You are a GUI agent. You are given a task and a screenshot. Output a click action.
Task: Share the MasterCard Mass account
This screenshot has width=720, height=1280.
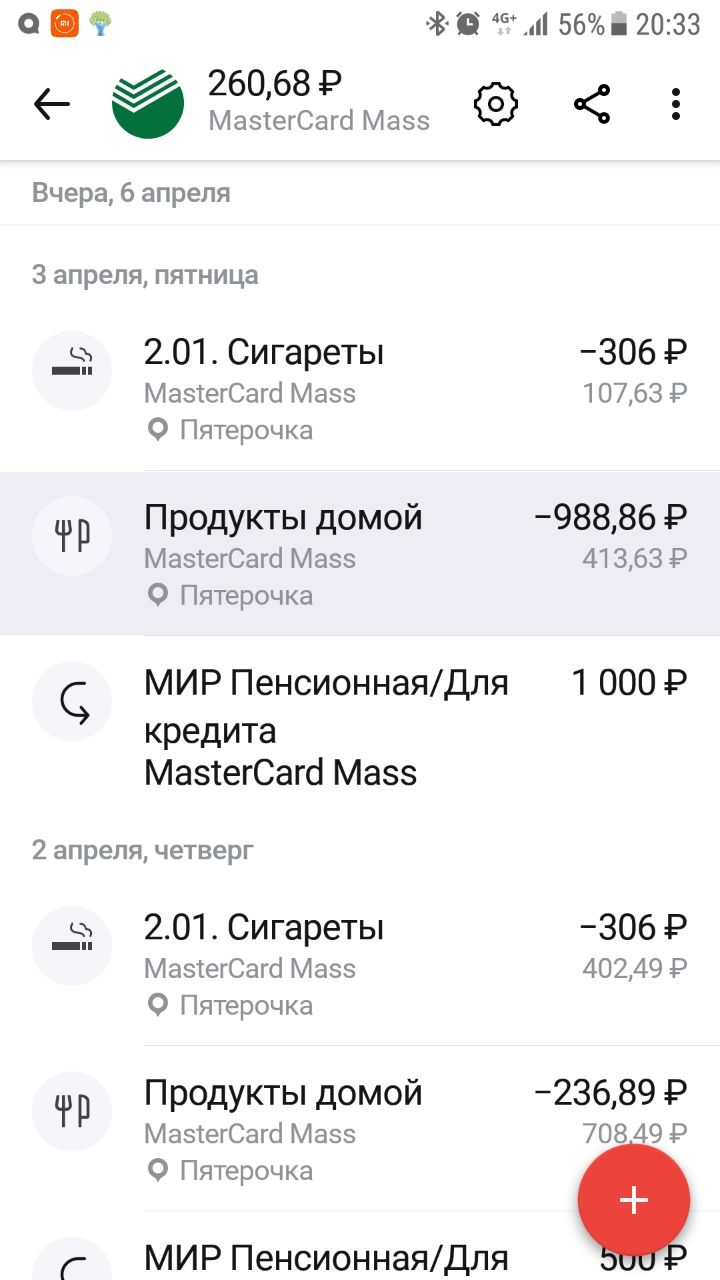pos(592,104)
